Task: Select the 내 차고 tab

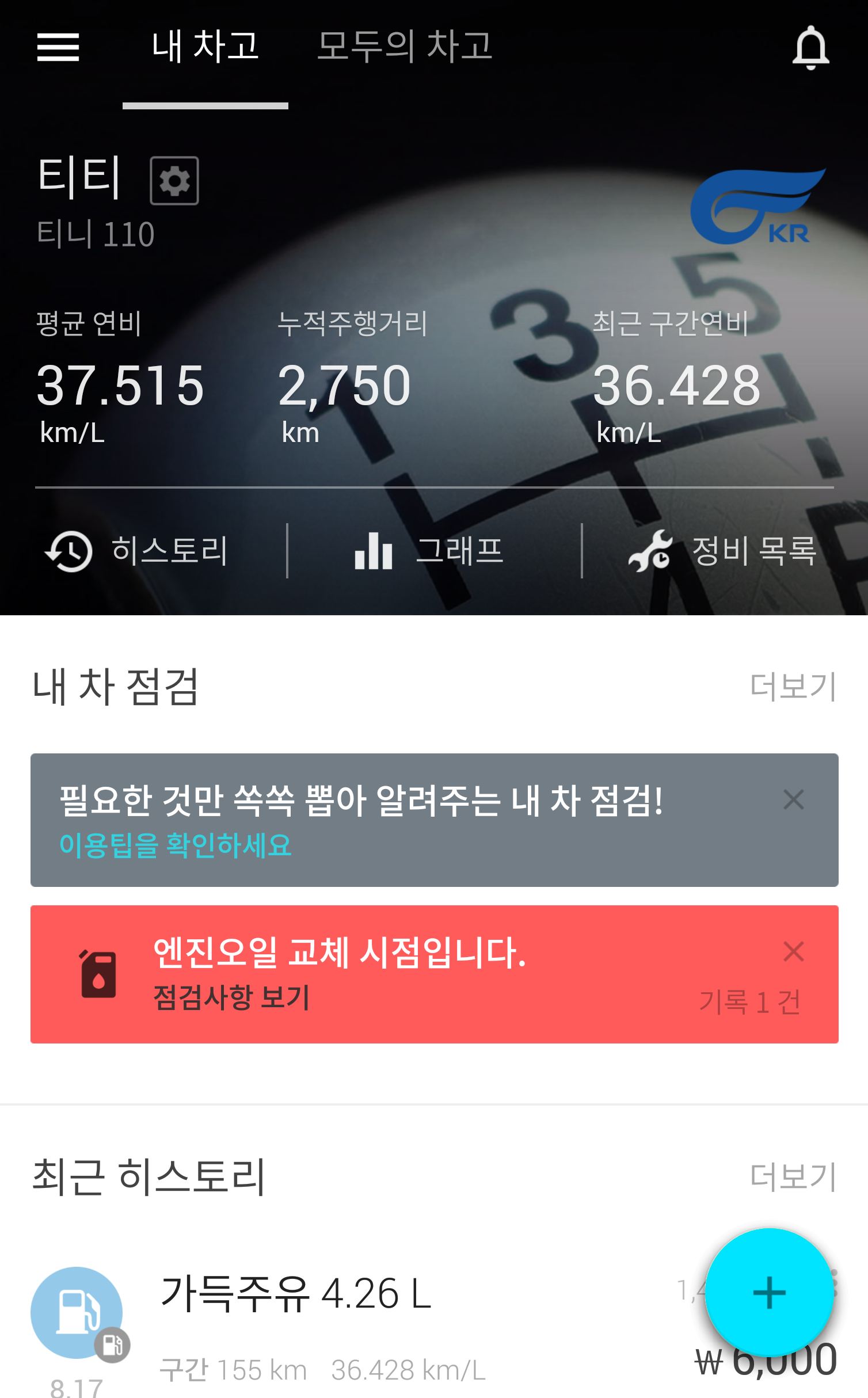Action: pyautogui.click(x=205, y=47)
